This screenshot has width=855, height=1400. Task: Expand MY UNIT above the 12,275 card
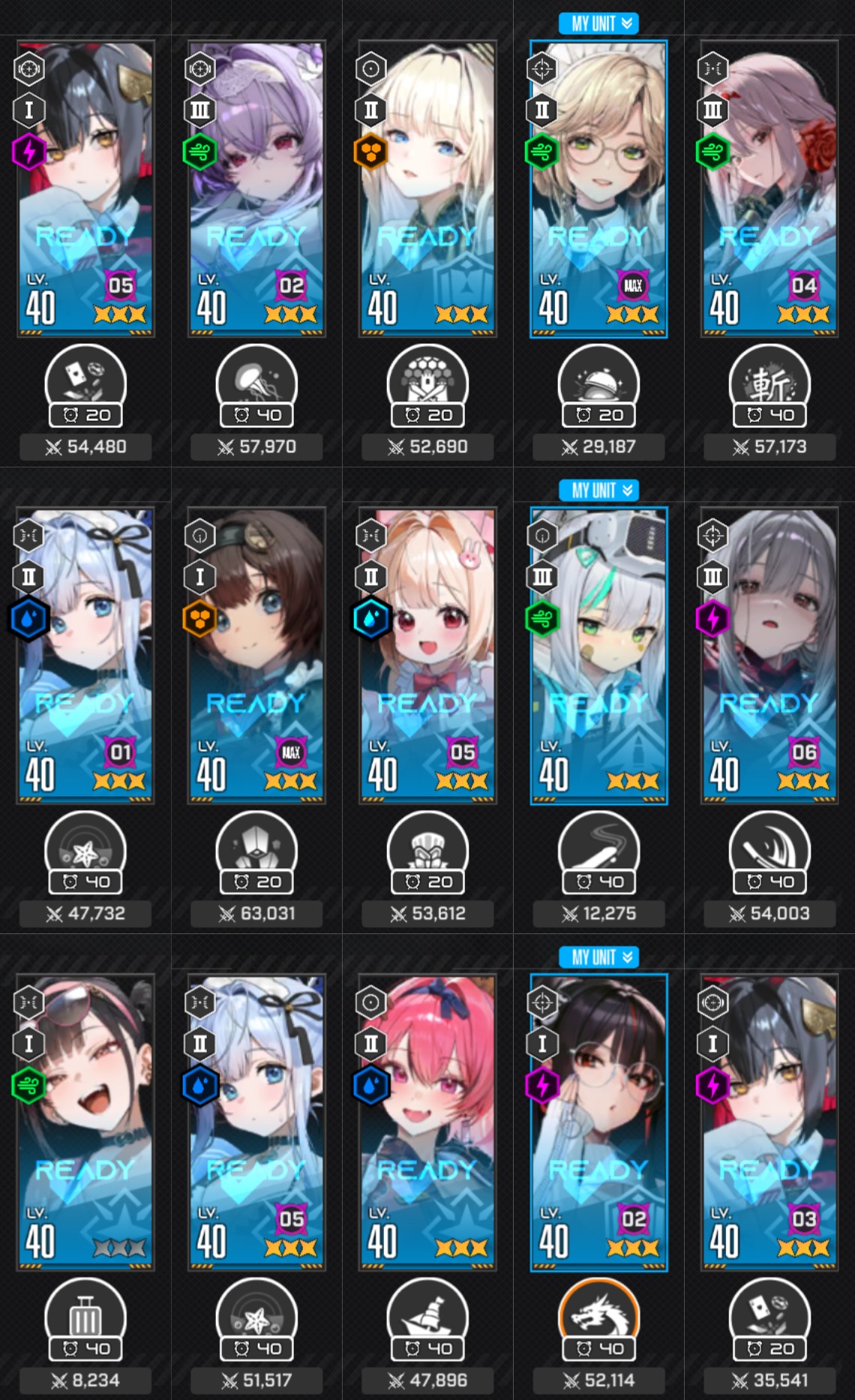[x=598, y=490]
